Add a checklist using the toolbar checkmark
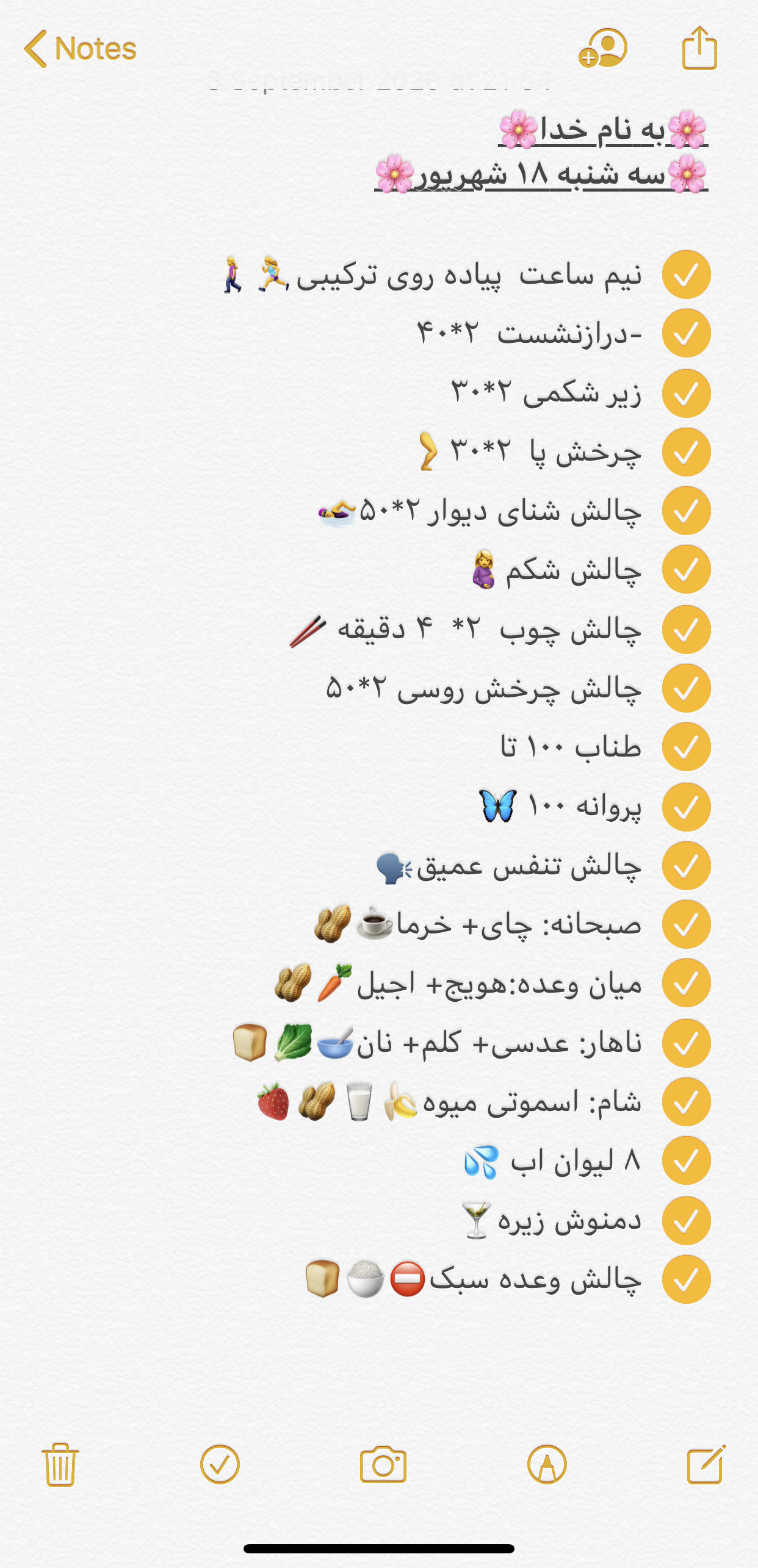Viewport: 758px width, 1568px height. click(220, 1464)
